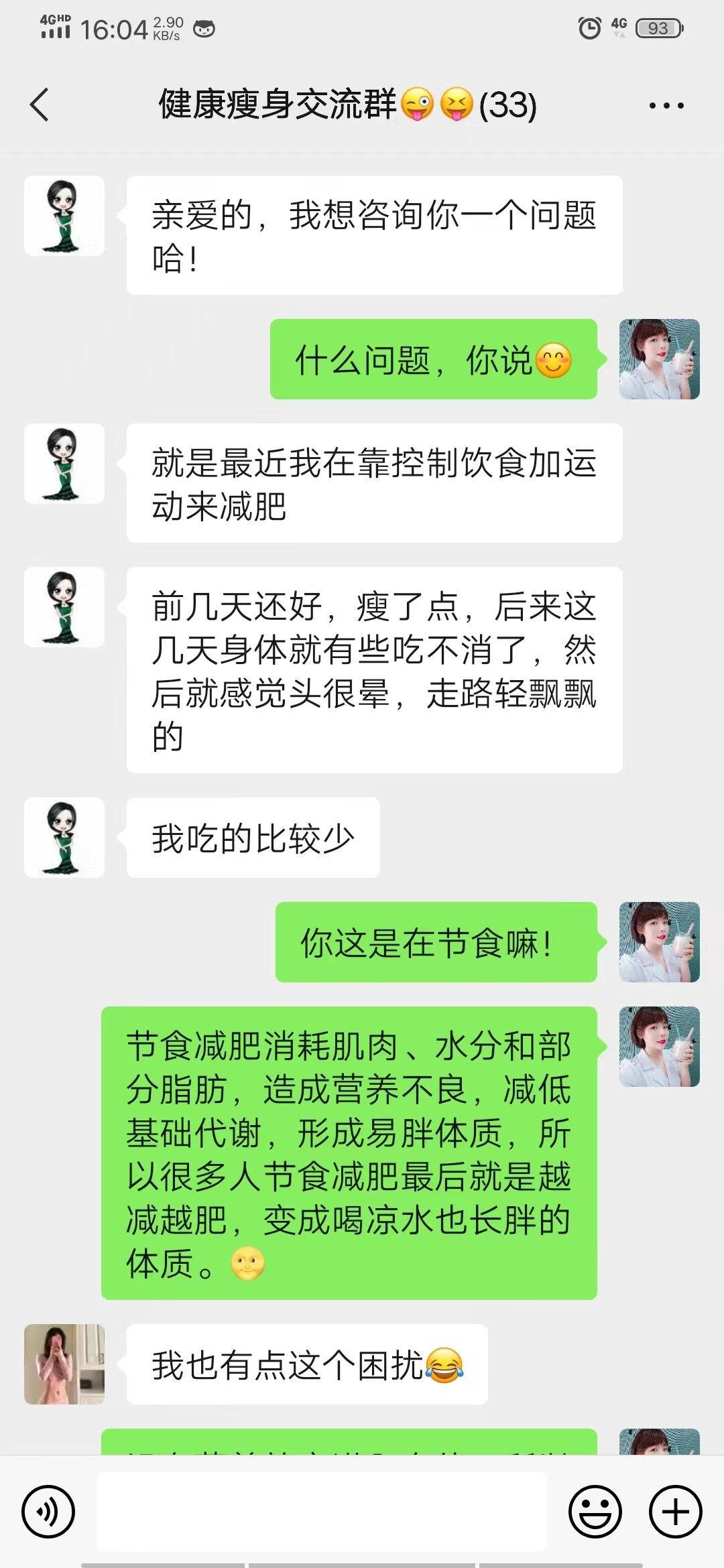Go back from the group chat
The height and width of the screenshot is (1568, 724).
point(40,105)
